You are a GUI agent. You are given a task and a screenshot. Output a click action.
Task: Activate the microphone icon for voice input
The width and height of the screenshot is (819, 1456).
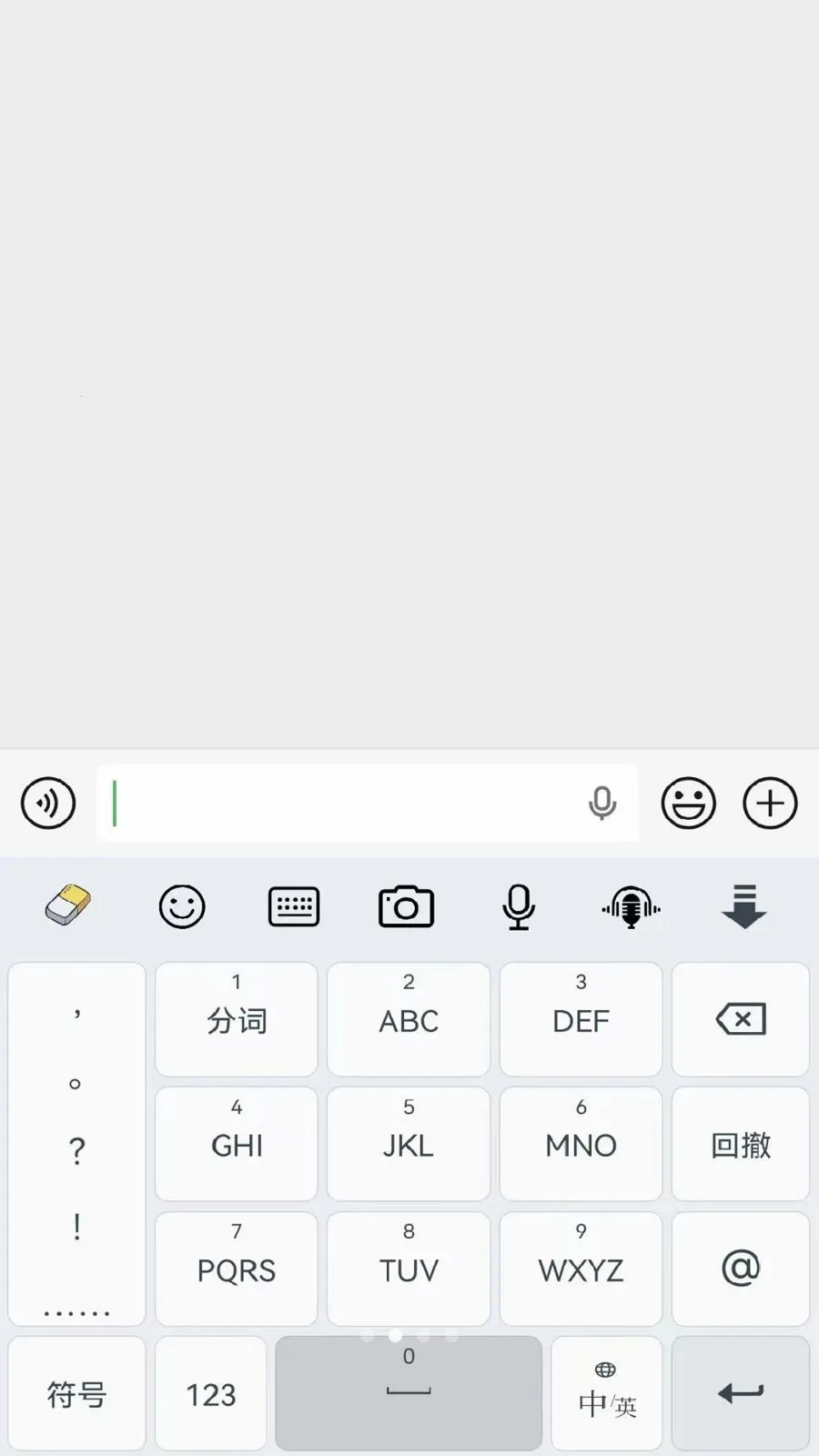tap(518, 906)
